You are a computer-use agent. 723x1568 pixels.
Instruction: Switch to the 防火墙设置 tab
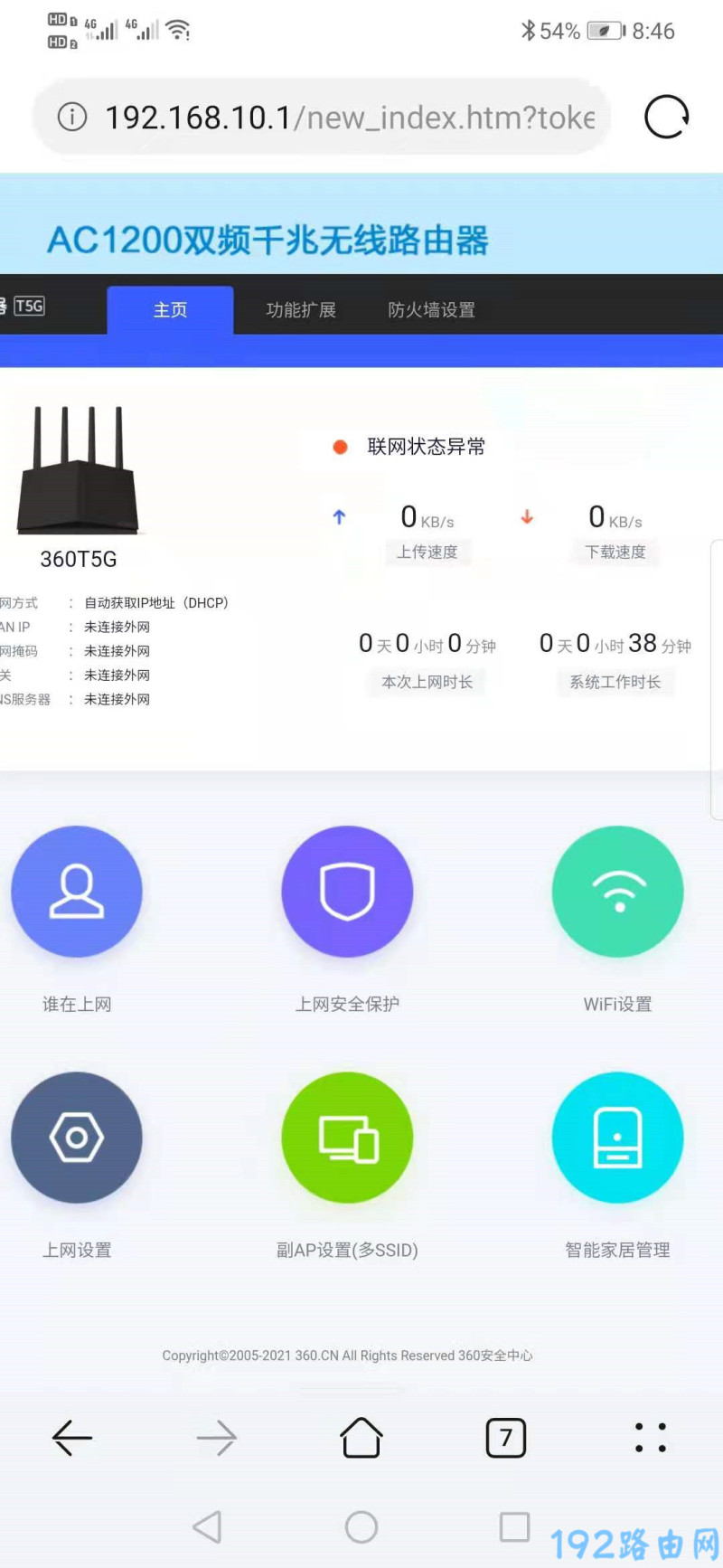tap(431, 310)
